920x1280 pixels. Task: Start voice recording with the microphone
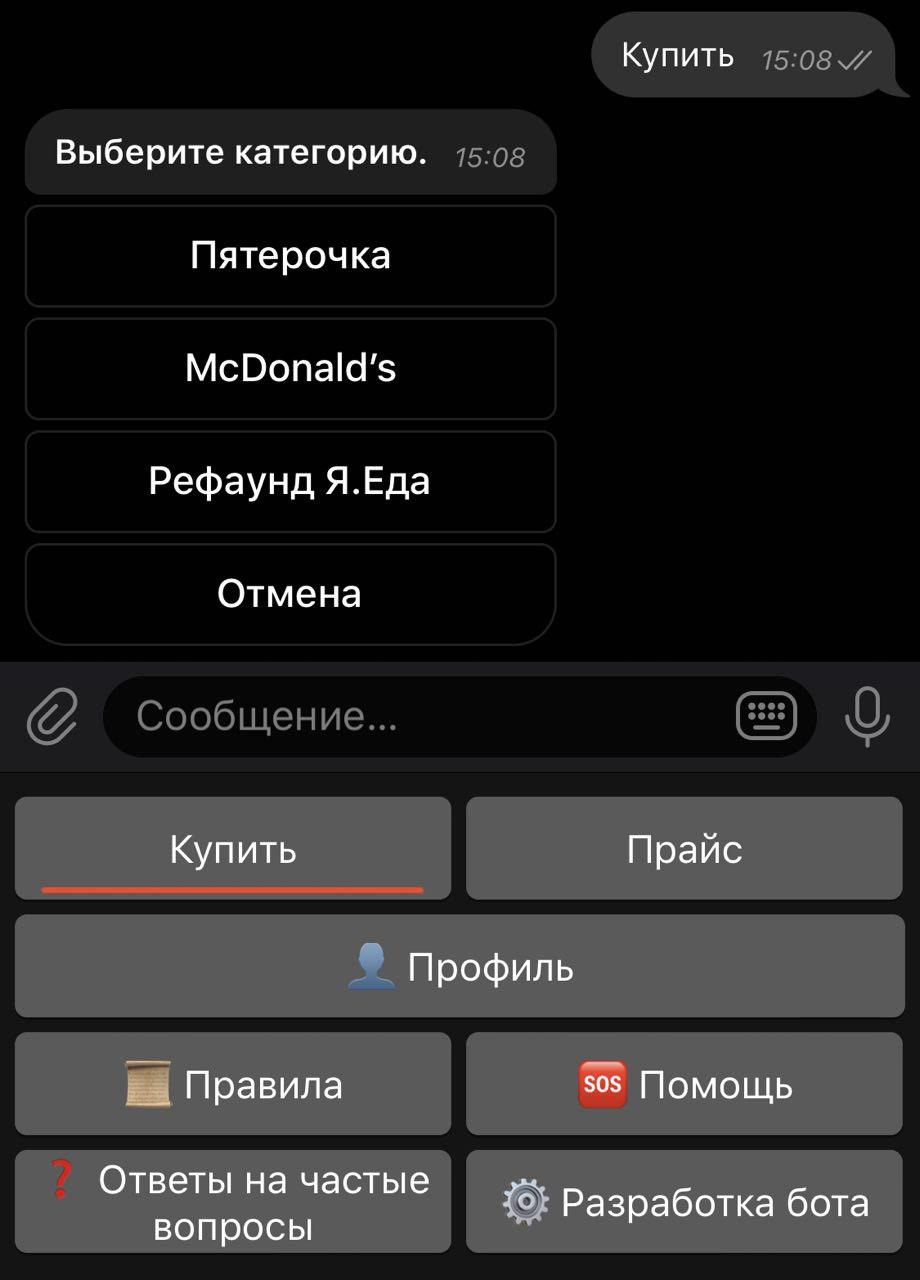pos(867,717)
